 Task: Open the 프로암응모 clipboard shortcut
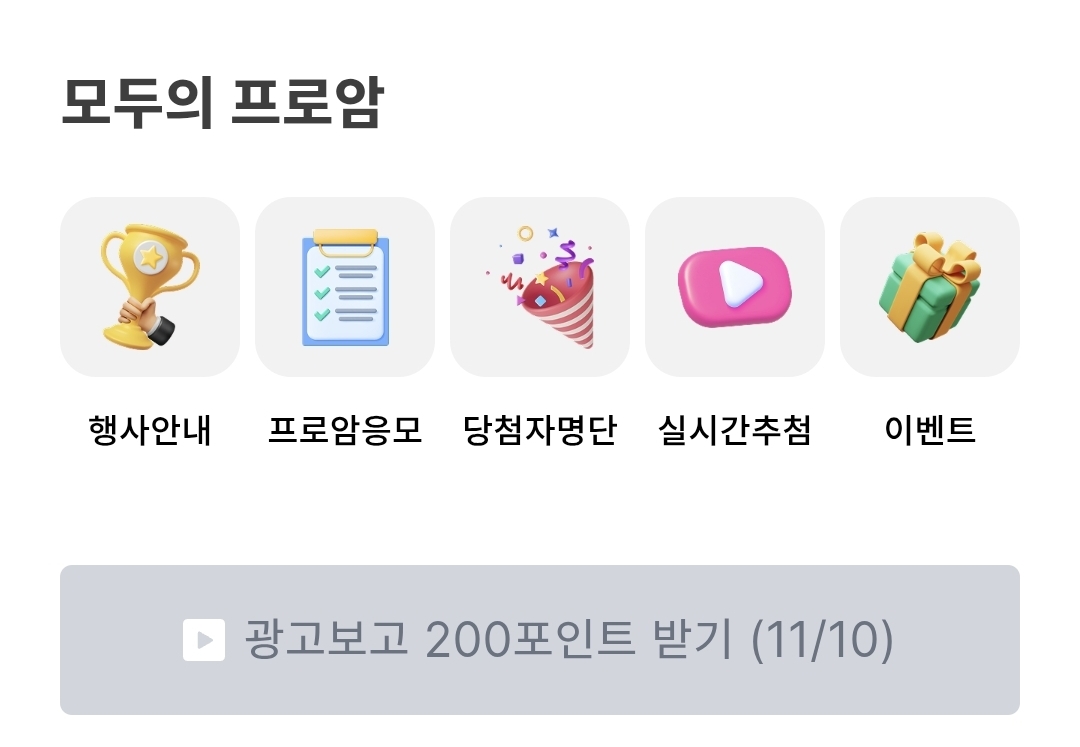click(345, 287)
